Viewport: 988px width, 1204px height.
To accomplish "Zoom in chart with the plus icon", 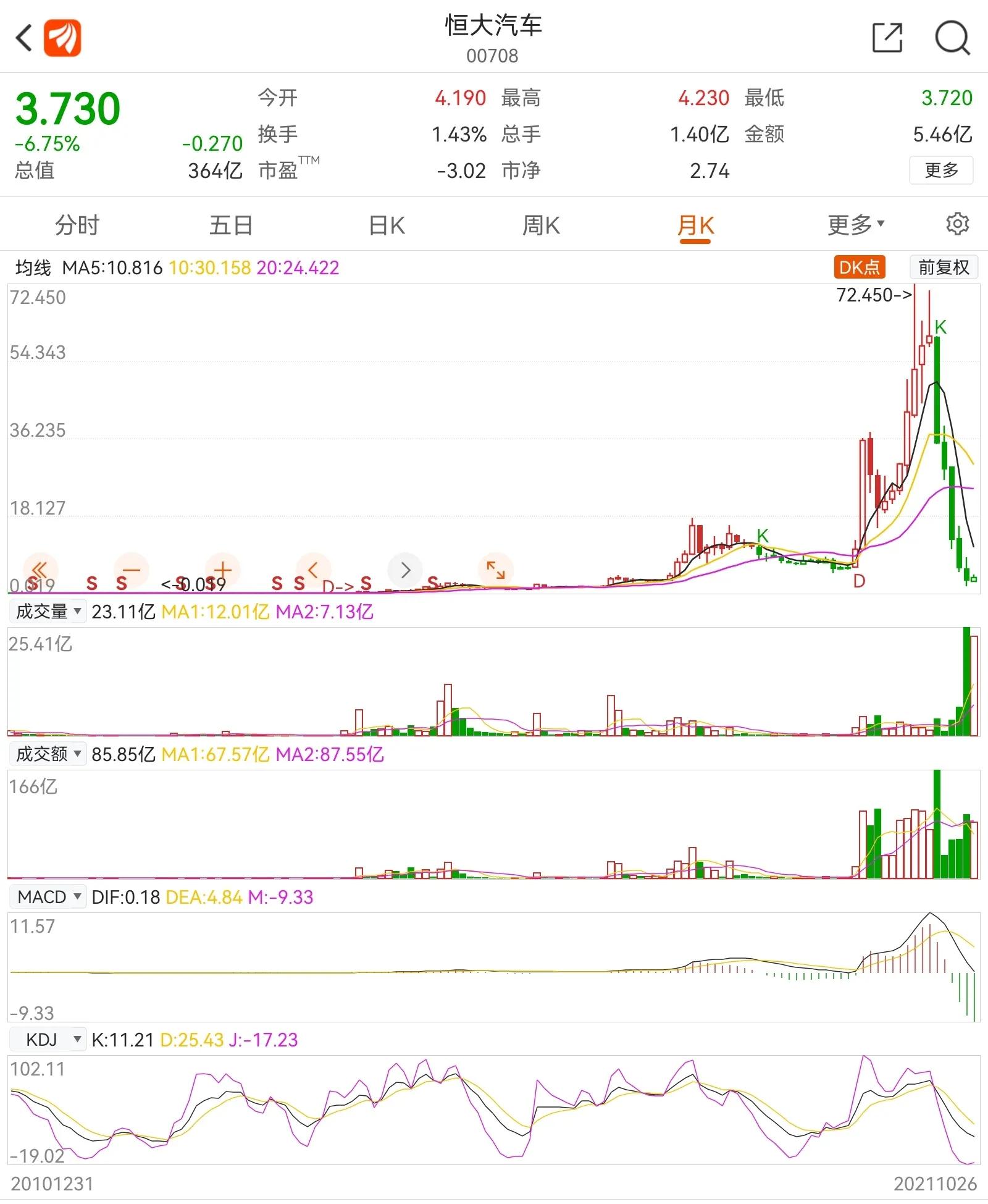I will click(x=222, y=570).
